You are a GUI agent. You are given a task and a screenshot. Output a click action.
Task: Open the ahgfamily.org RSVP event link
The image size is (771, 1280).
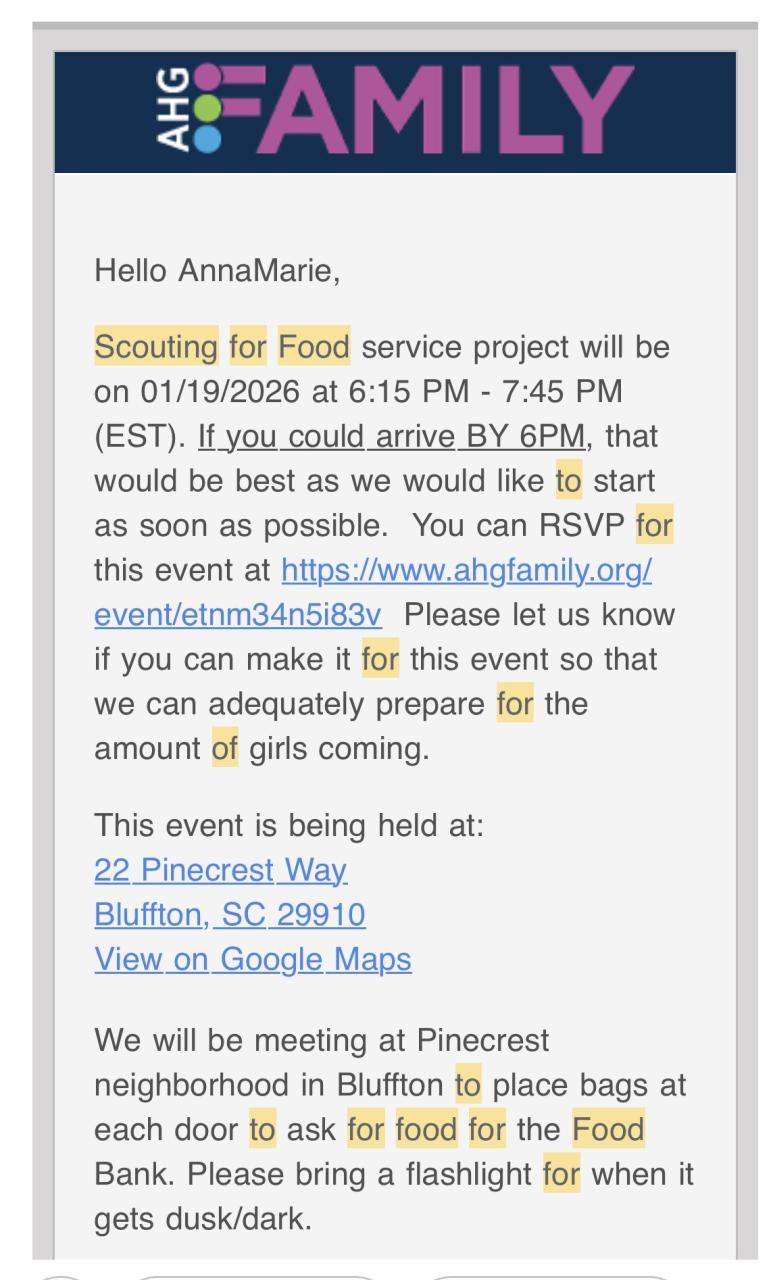pyautogui.click(x=466, y=570)
